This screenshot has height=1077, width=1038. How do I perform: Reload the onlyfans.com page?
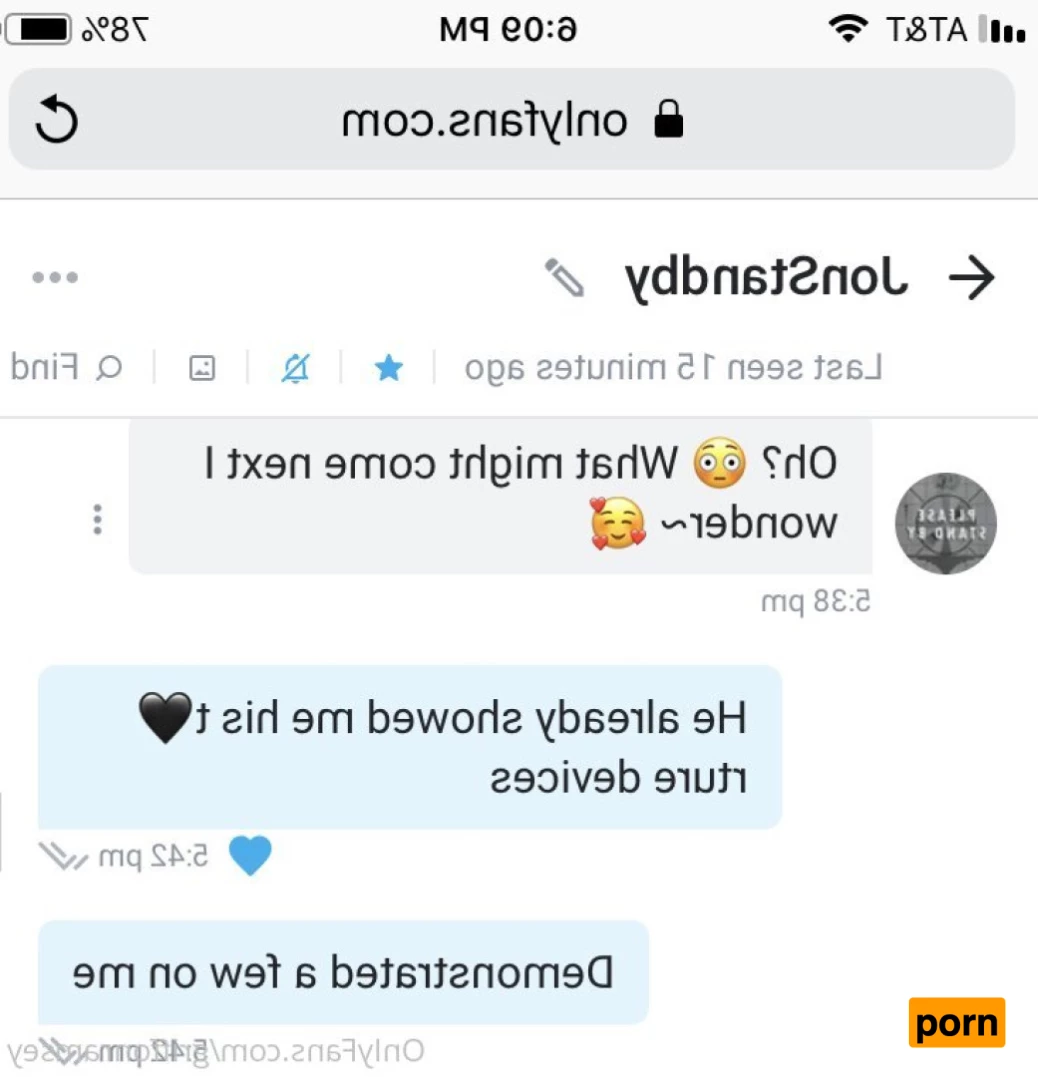click(x=56, y=121)
